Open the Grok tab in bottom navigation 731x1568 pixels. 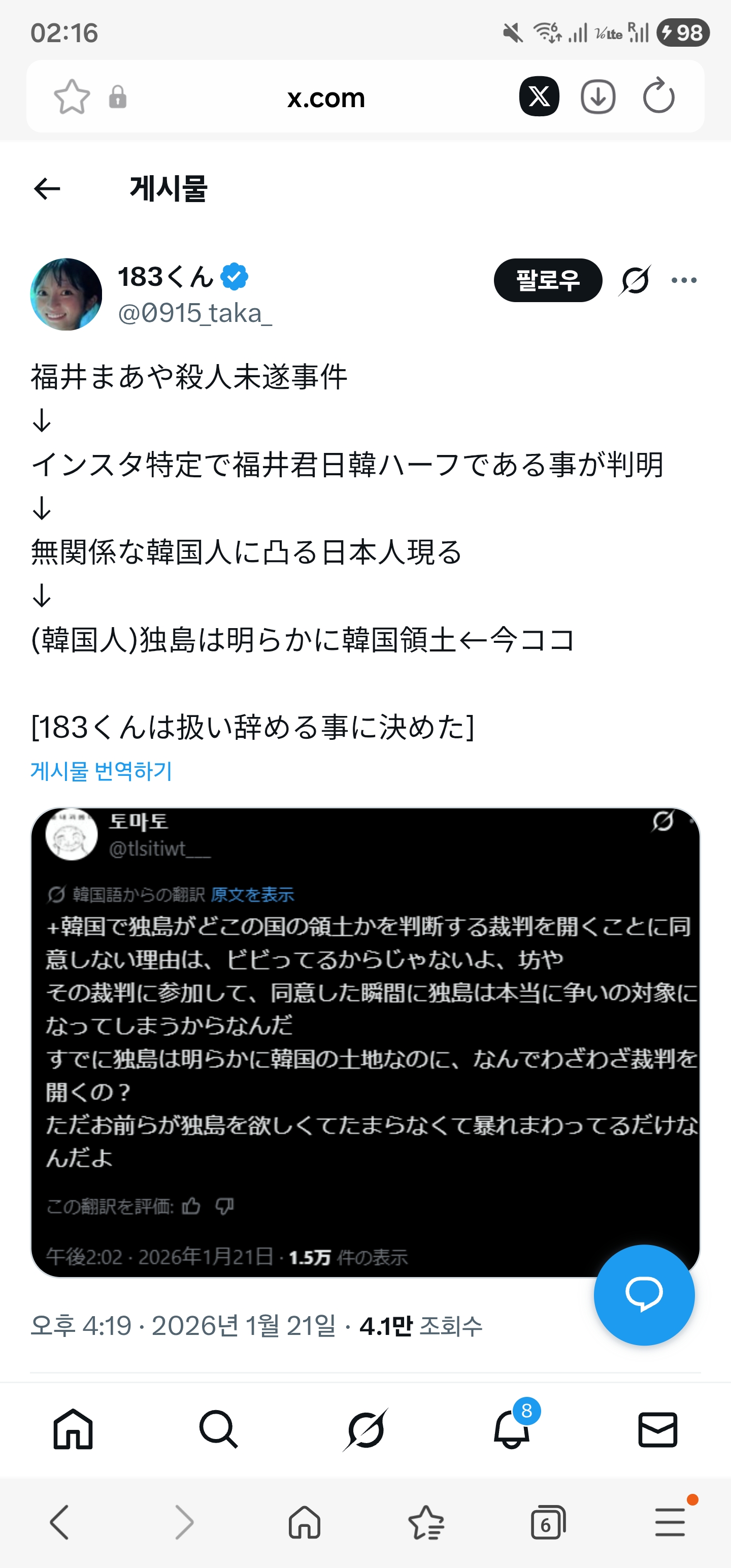(x=365, y=1428)
